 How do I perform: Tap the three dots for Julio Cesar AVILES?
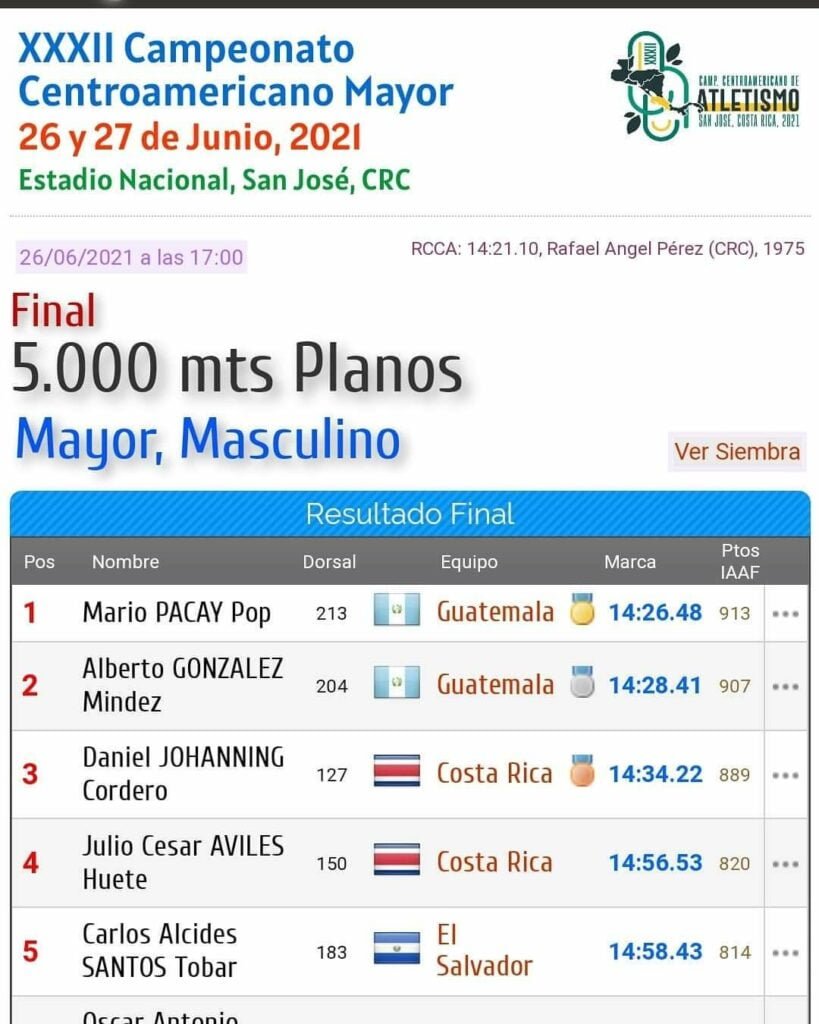point(785,864)
